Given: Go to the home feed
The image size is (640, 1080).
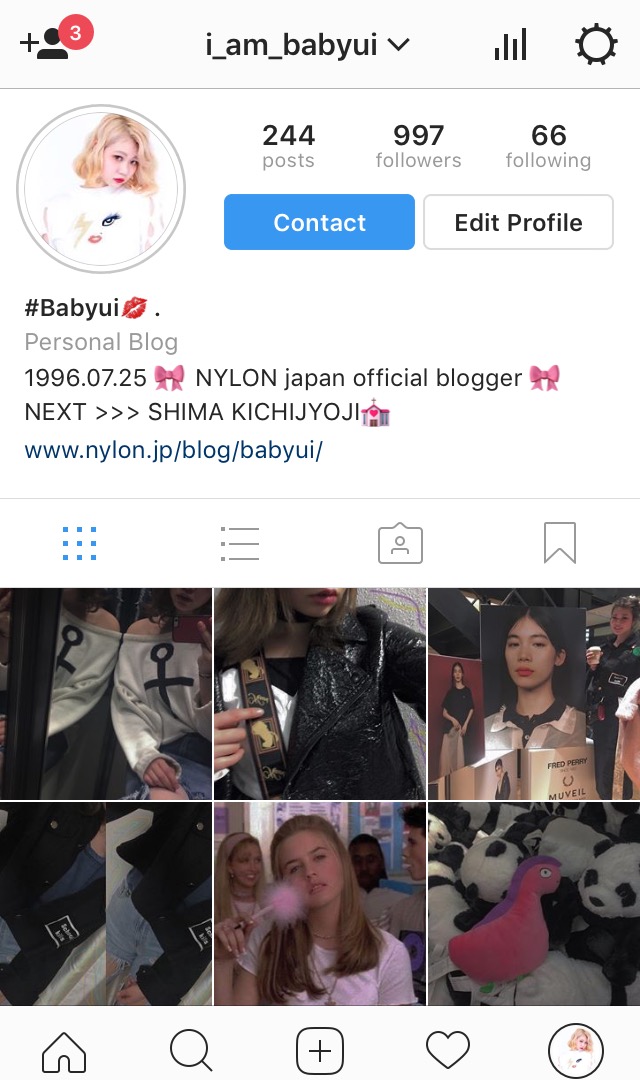Looking at the screenshot, I should coord(64,1051).
